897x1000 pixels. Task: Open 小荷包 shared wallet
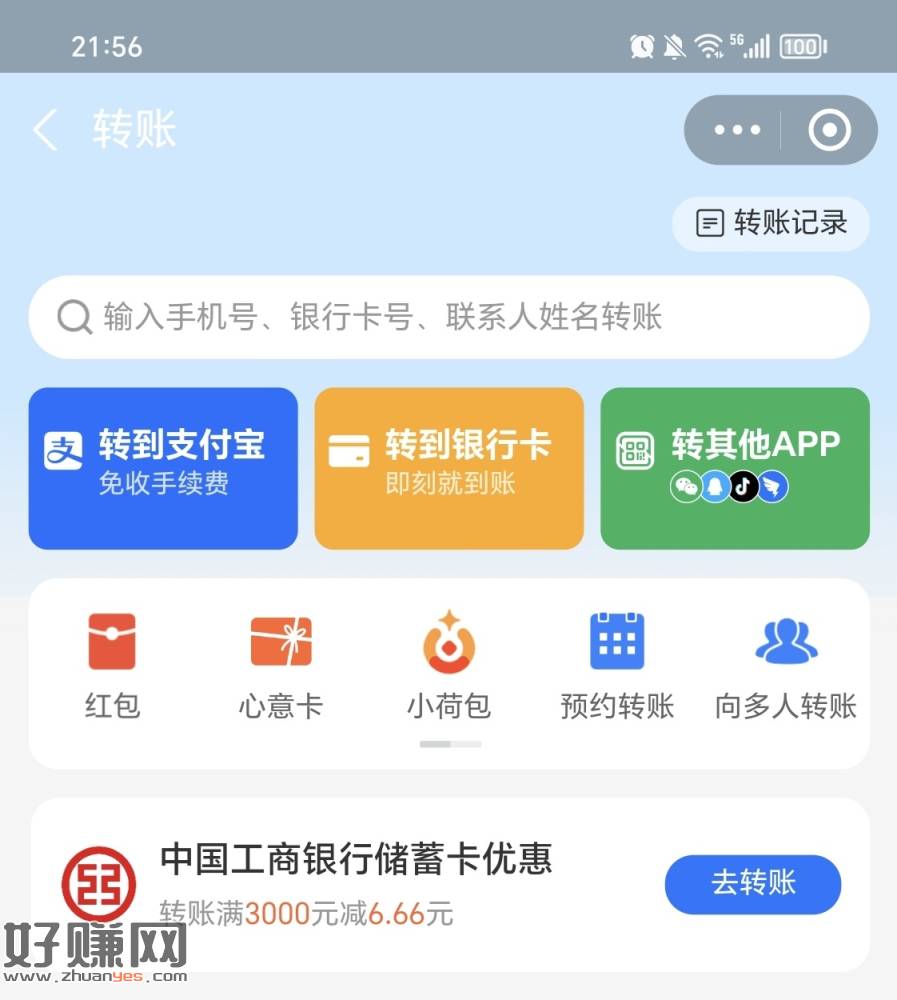(449, 665)
